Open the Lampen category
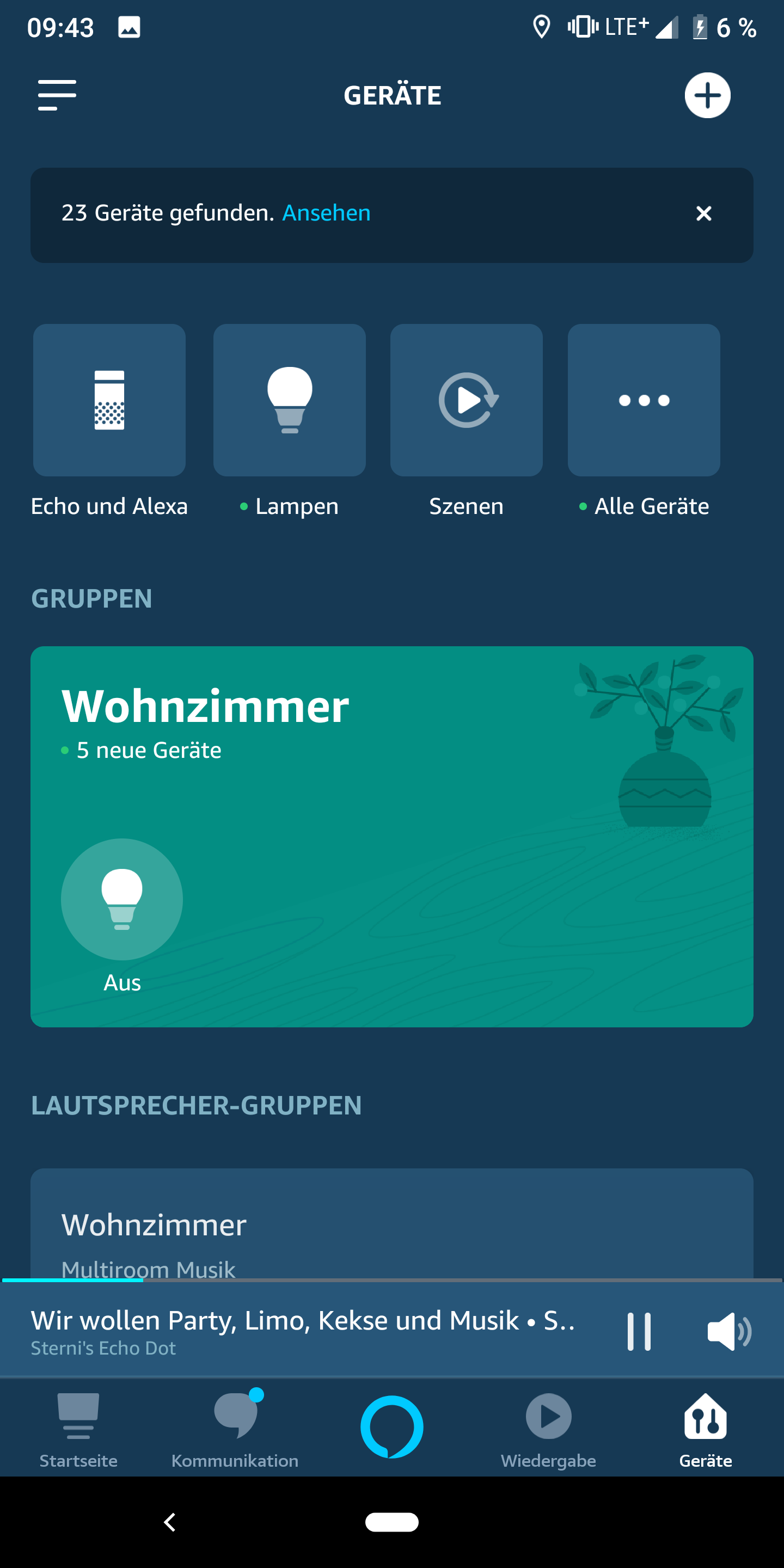This screenshot has height=1568, width=784. (289, 400)
